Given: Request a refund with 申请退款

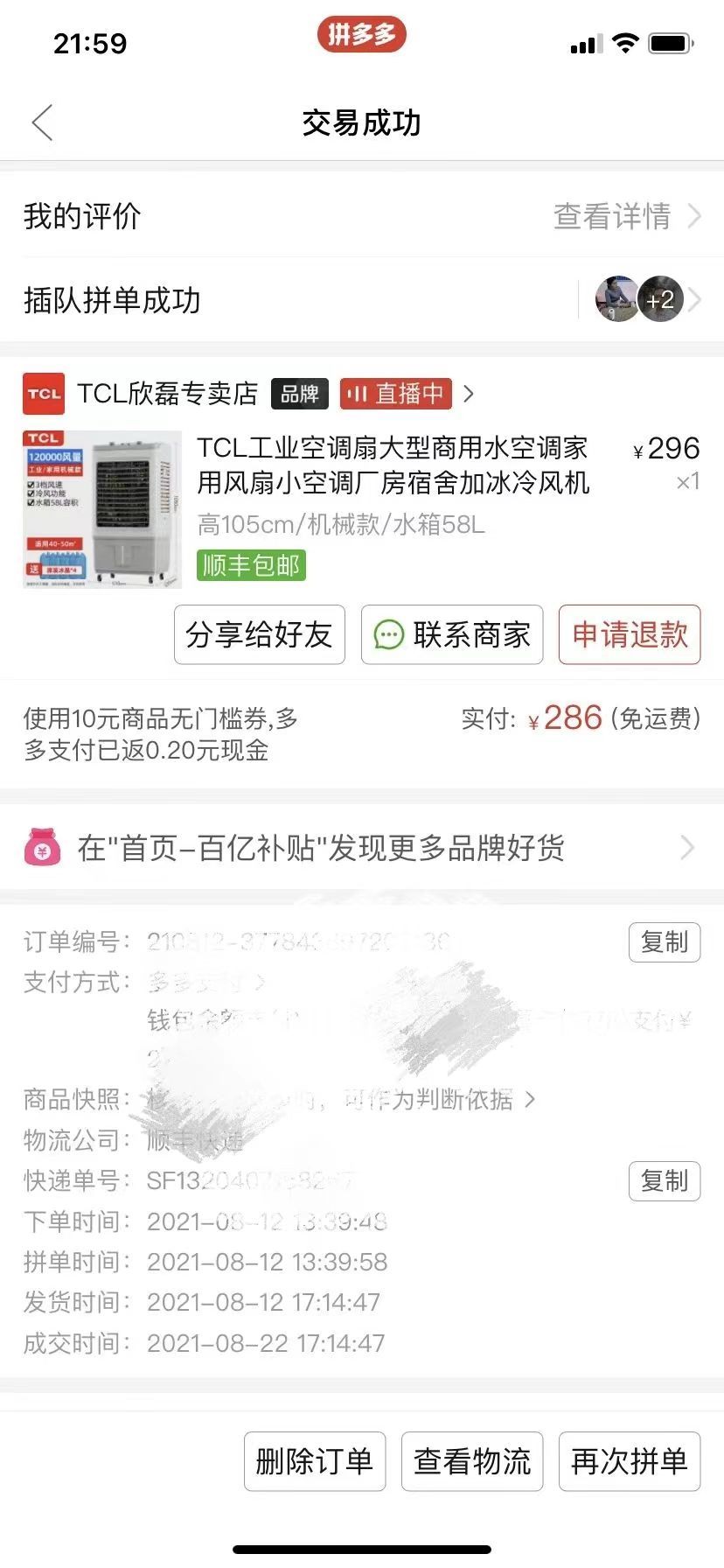Looking at the screenshot, I should 630,634.
